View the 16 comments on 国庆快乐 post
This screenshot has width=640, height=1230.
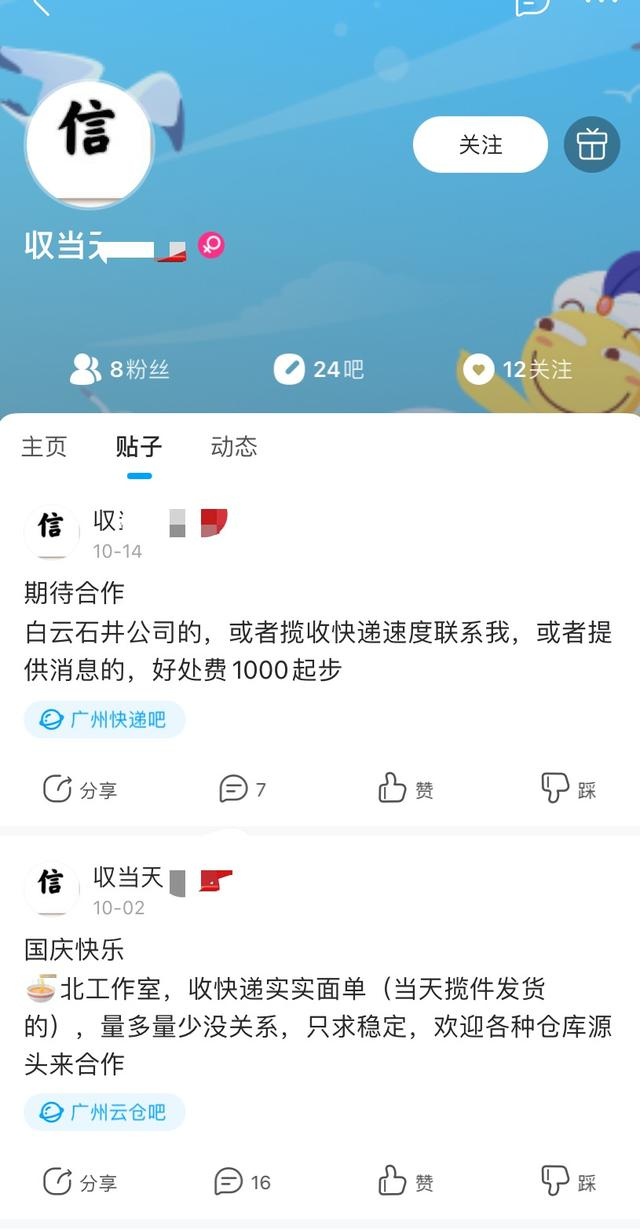242,1182
